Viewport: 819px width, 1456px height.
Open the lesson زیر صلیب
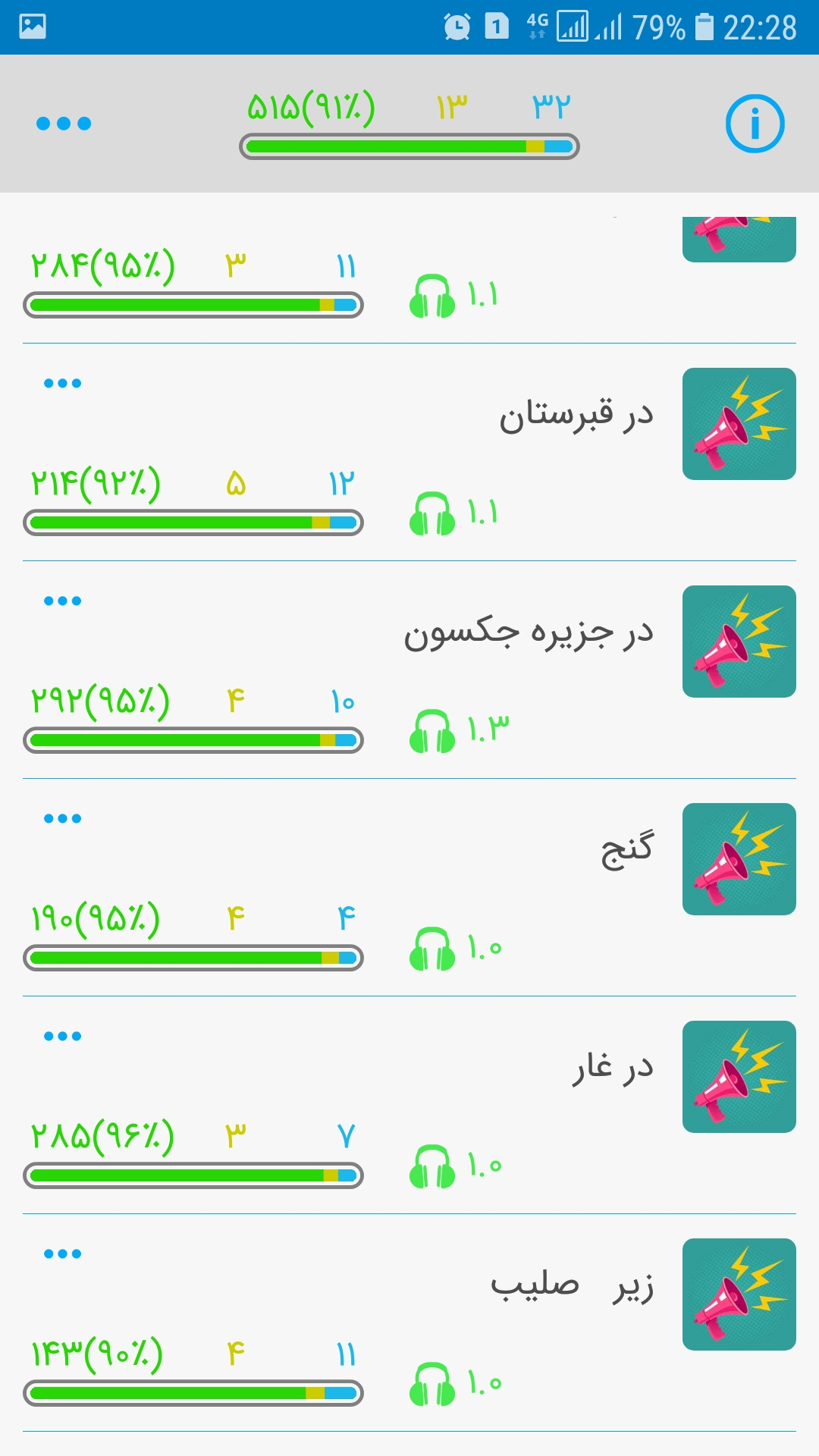[572, 1285]
